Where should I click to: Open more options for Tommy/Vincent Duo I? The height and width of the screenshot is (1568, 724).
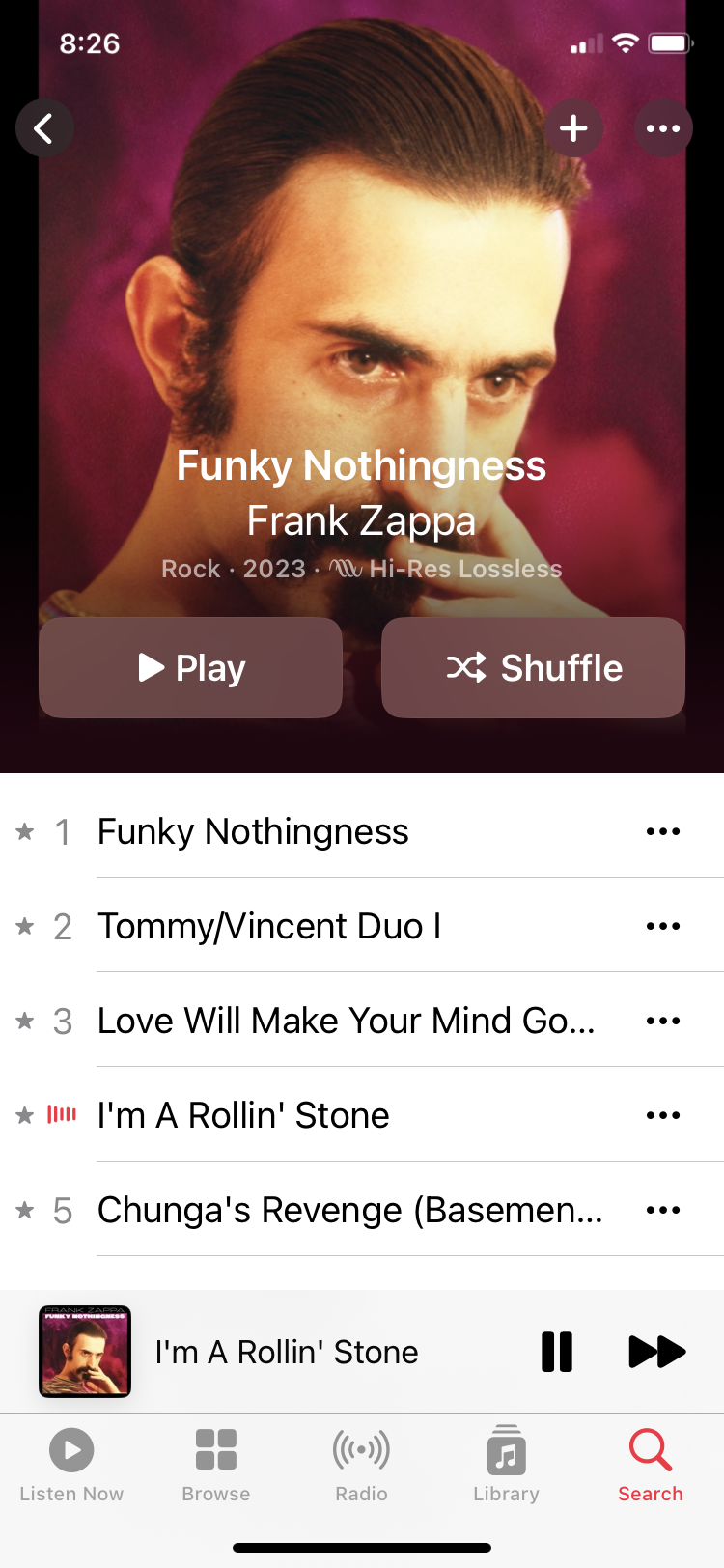[x=663, y=926]
